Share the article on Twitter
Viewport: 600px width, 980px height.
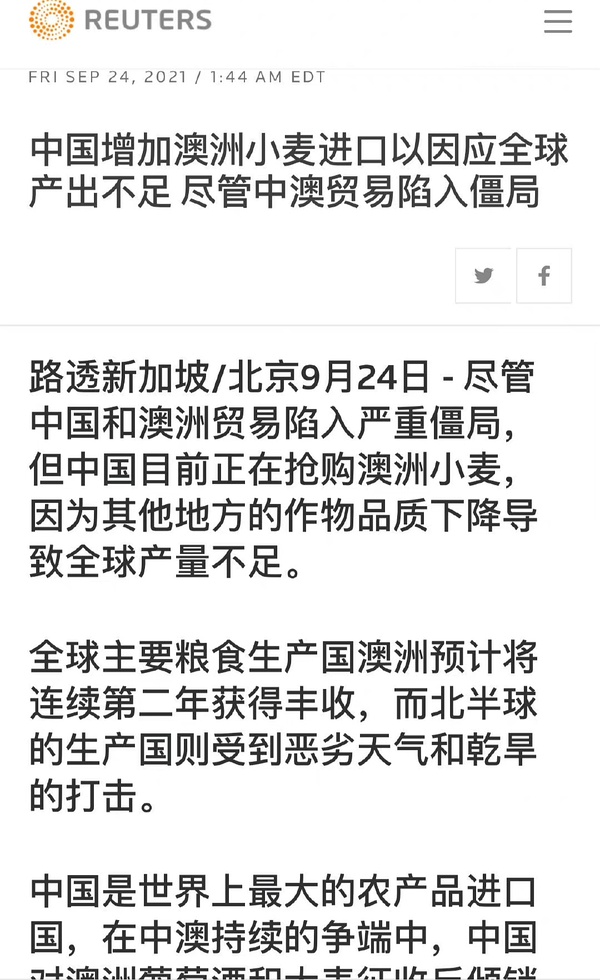(484, 275)
